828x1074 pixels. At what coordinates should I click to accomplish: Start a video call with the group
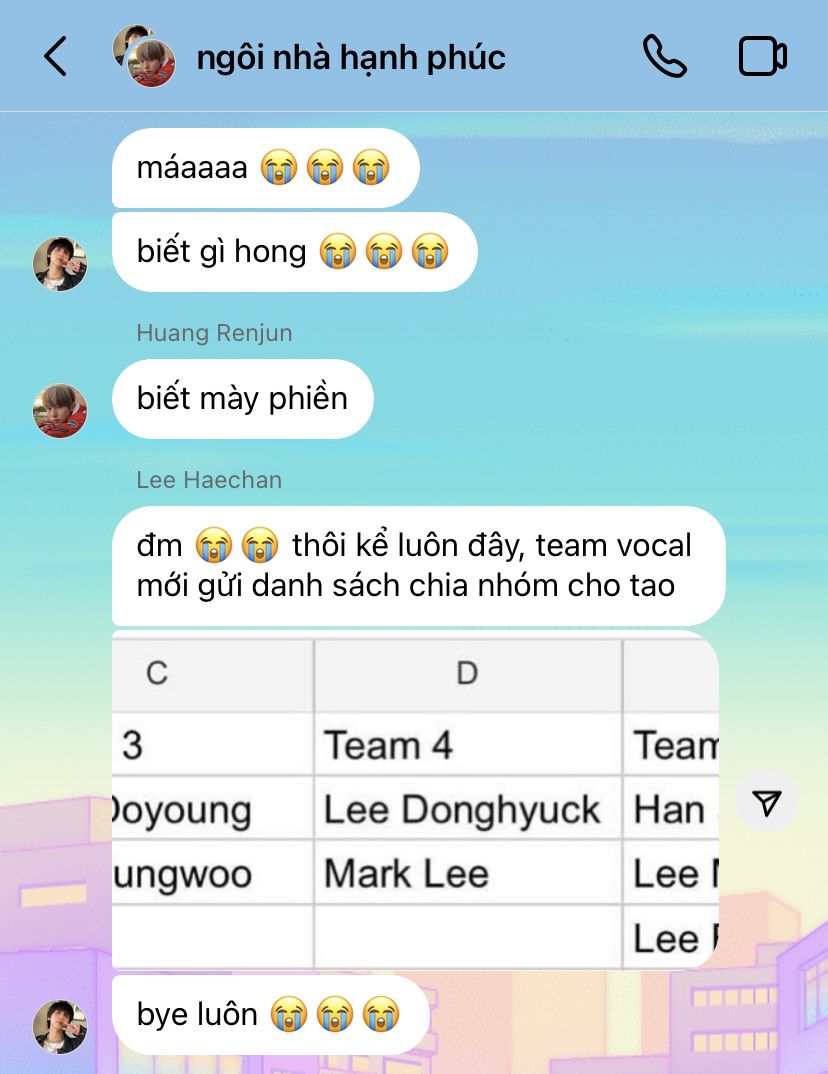[x=763, y=57]
